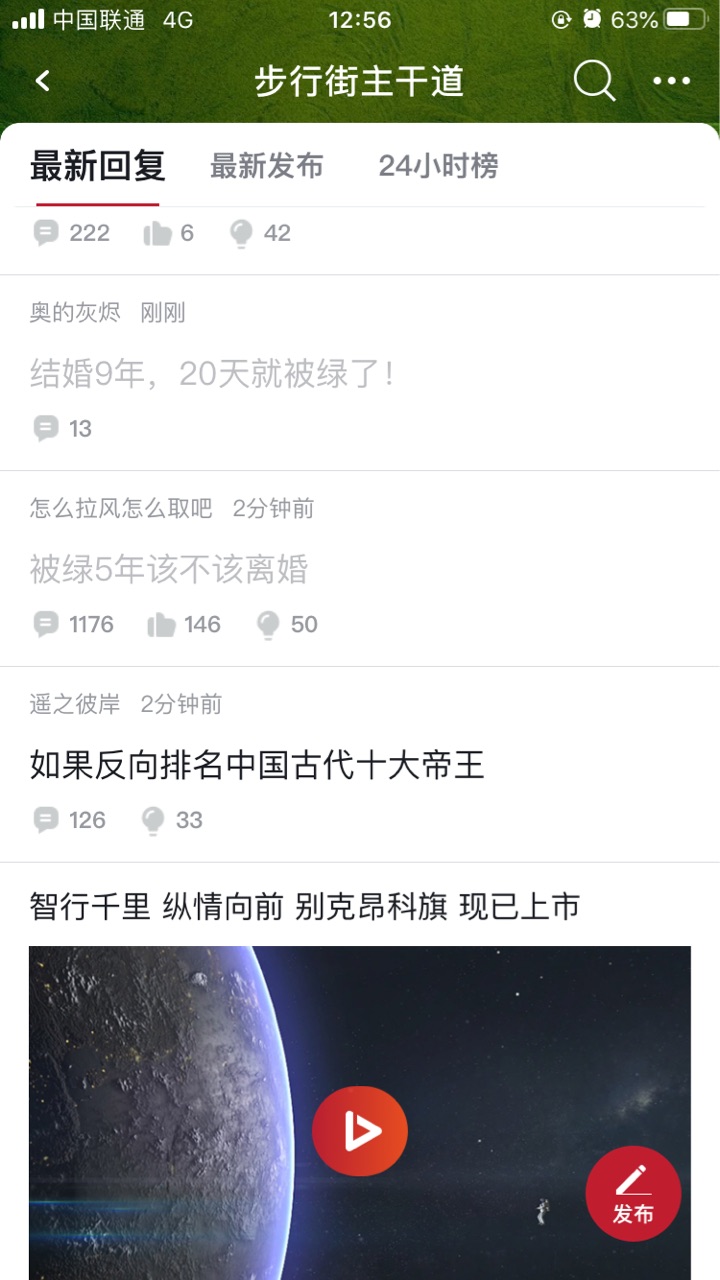The height and width of the screenshot is (1280, 720).
Task: Open the three-dot overflow menu
Action: (672, 82)
